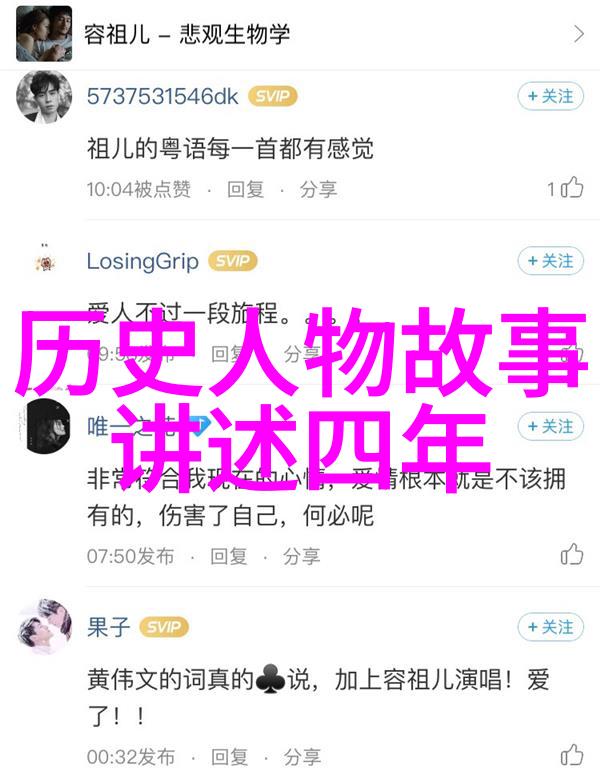The image size is (600, 778).
Task: Reply to 5737531546dk's comment
Action: coord(245,188)
